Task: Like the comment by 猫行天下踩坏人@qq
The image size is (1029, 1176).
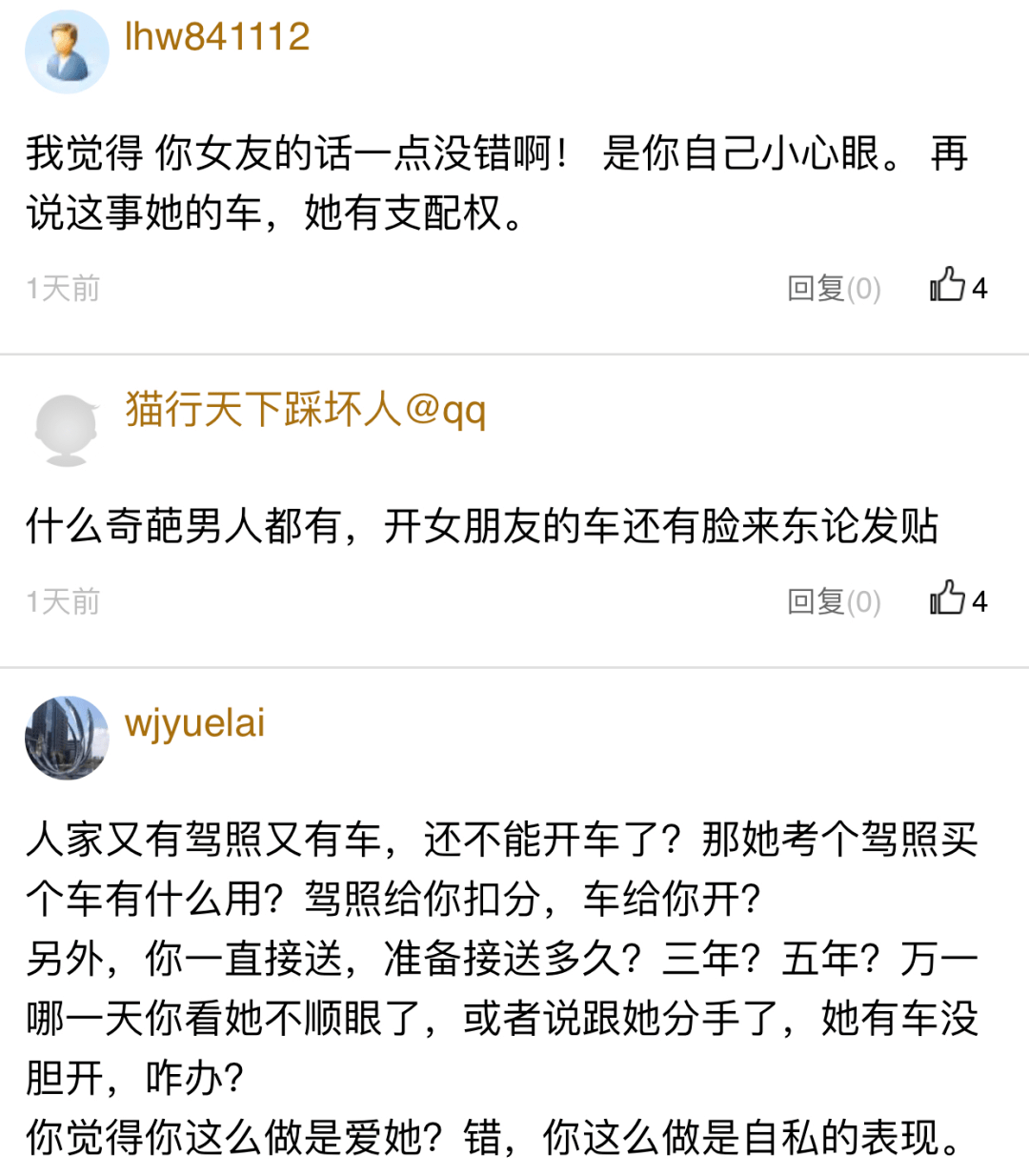Action: 957,599
